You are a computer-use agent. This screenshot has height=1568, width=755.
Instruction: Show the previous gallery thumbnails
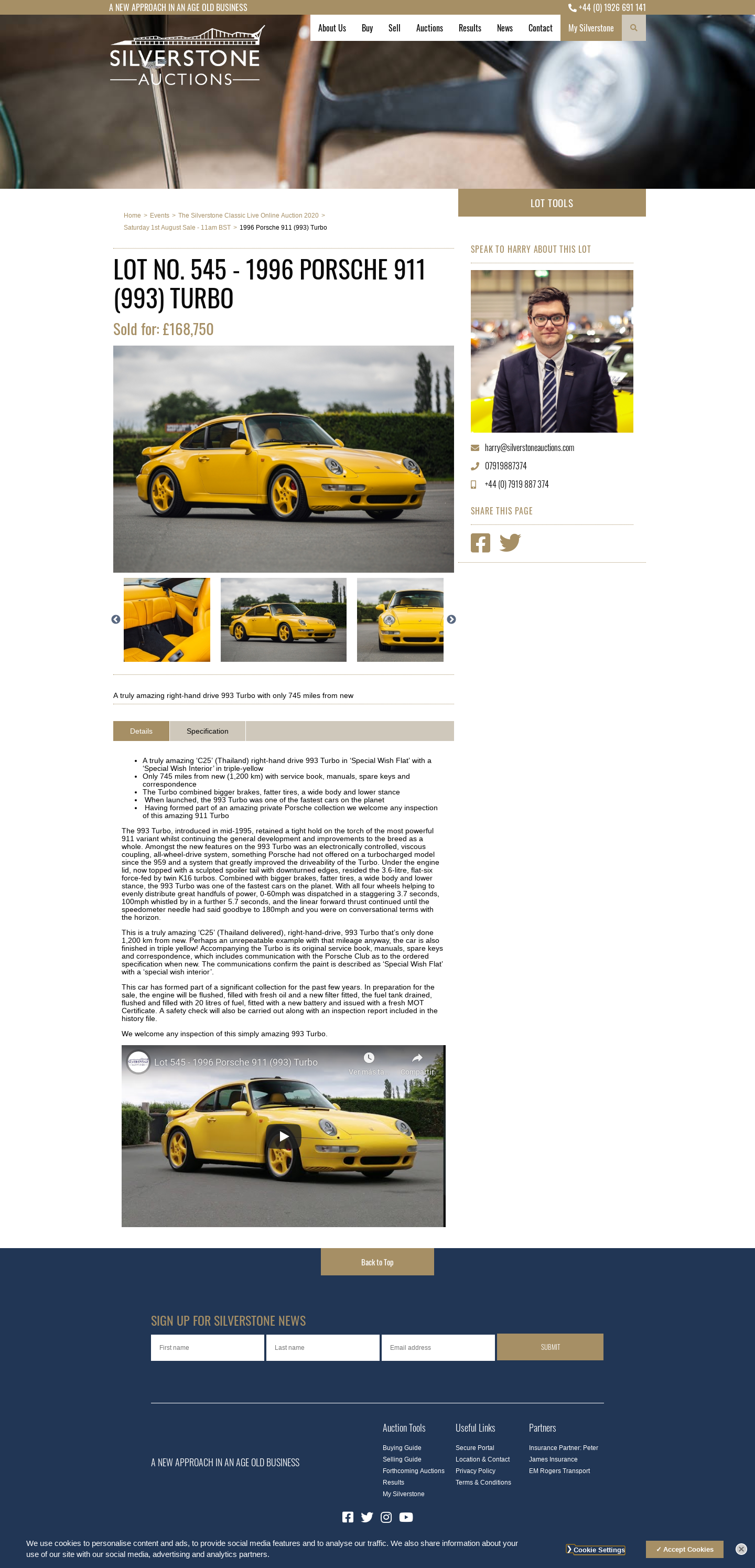tap(115, 620)
